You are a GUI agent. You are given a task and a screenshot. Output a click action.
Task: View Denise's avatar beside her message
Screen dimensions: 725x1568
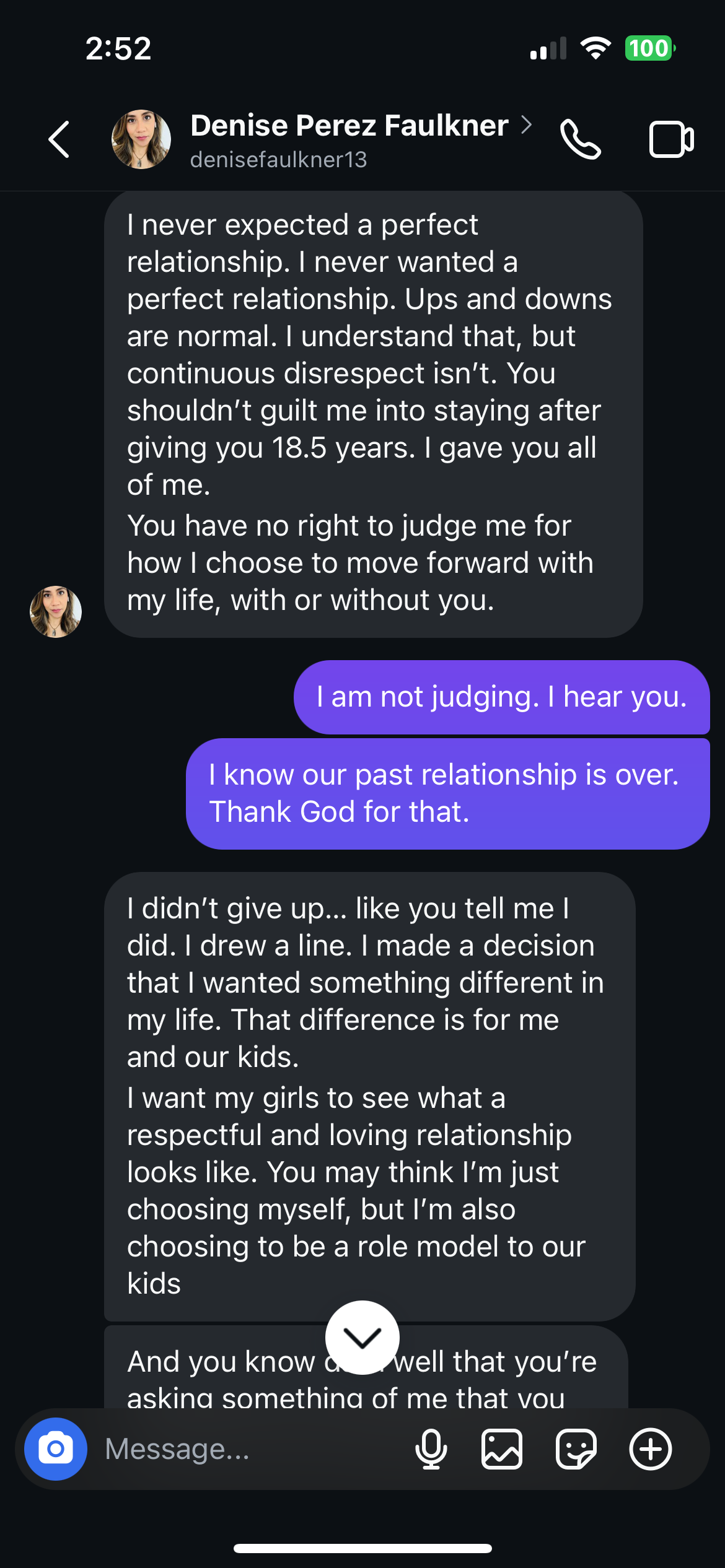click(56, 611)
